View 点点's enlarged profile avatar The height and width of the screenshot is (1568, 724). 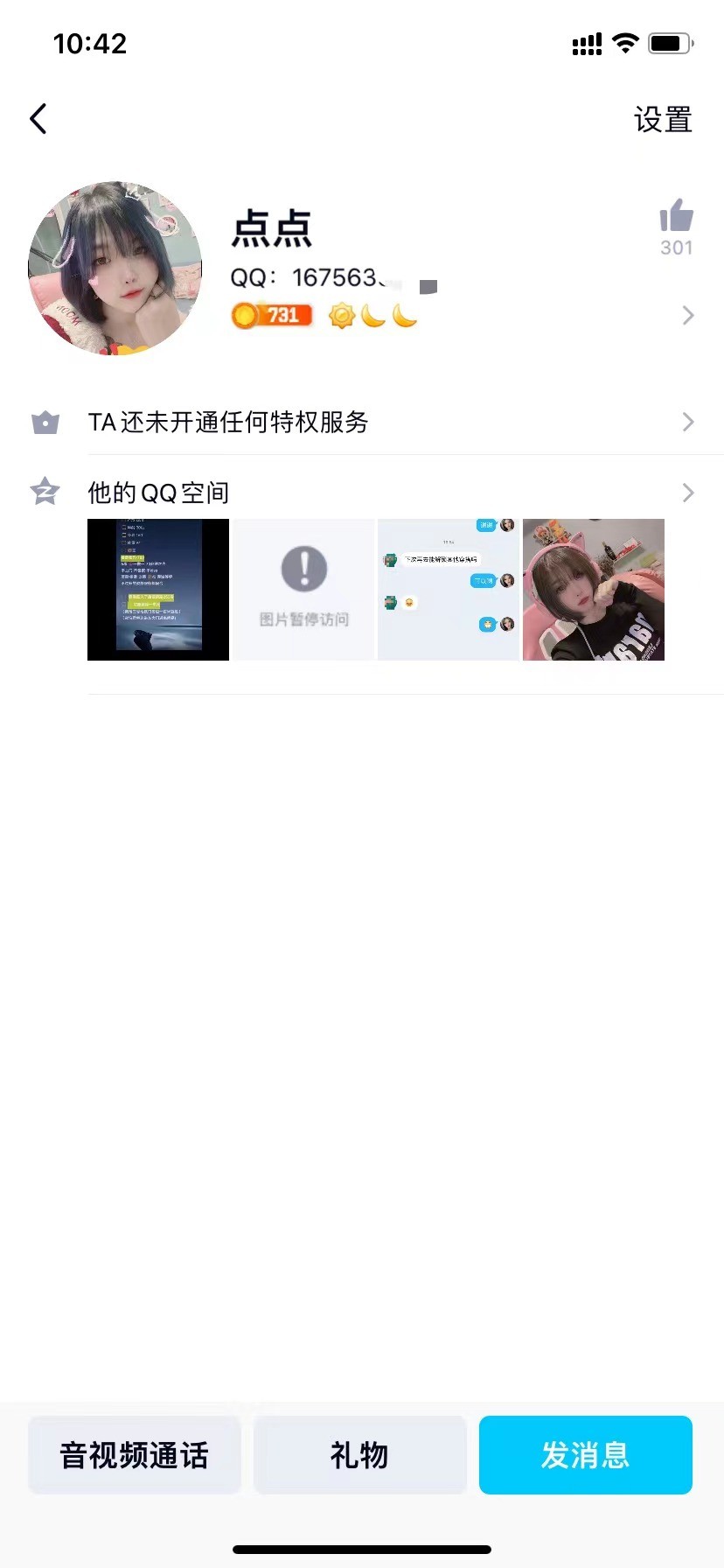click(x=115, y=269)
